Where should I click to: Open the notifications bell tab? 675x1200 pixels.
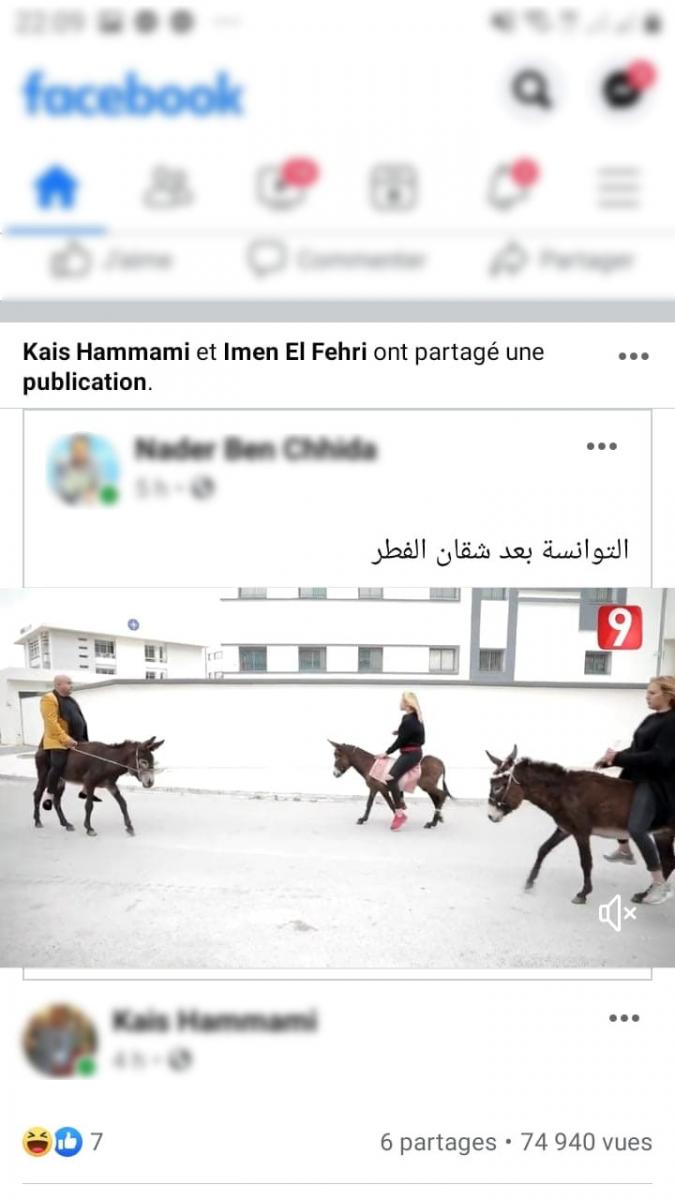coord(508,187)
